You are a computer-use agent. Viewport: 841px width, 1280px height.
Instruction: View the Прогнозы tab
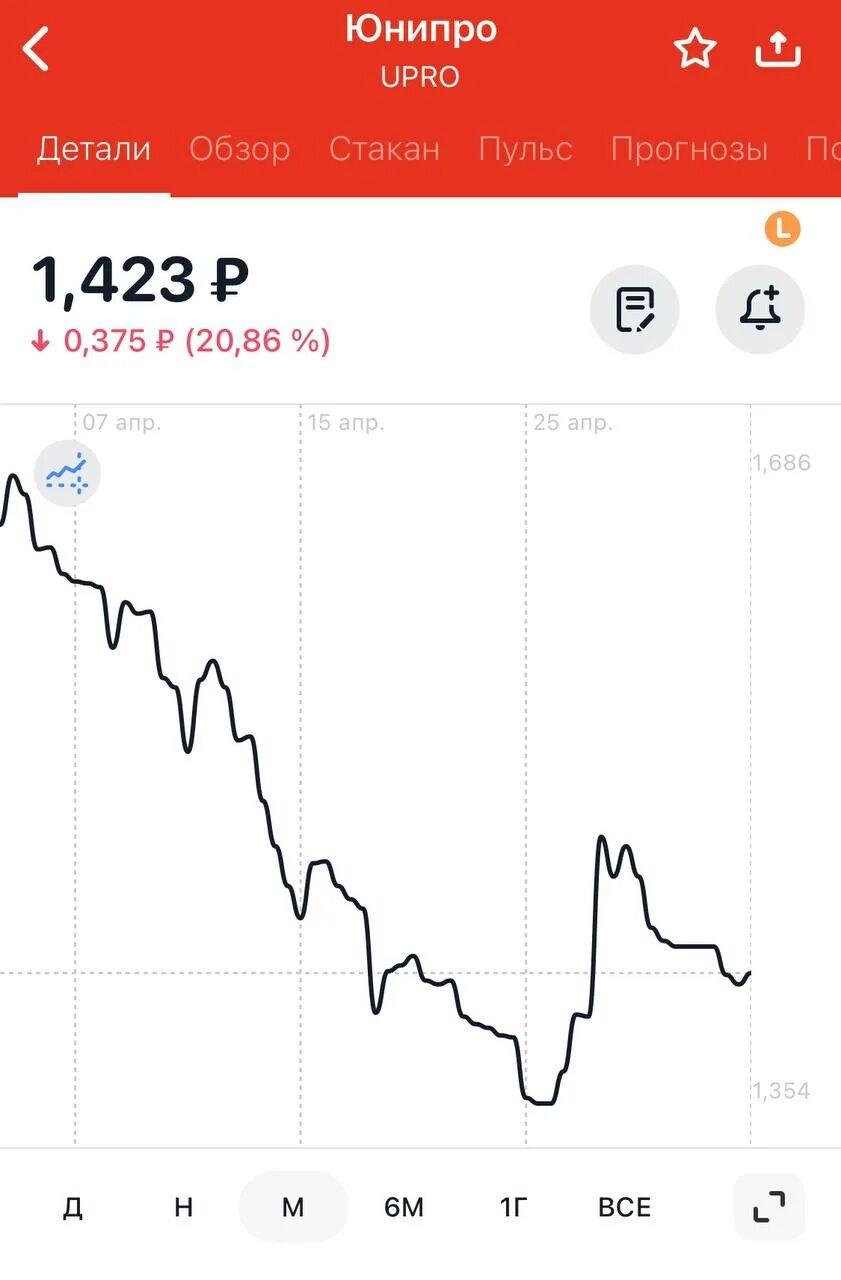(x=689, y=149)
